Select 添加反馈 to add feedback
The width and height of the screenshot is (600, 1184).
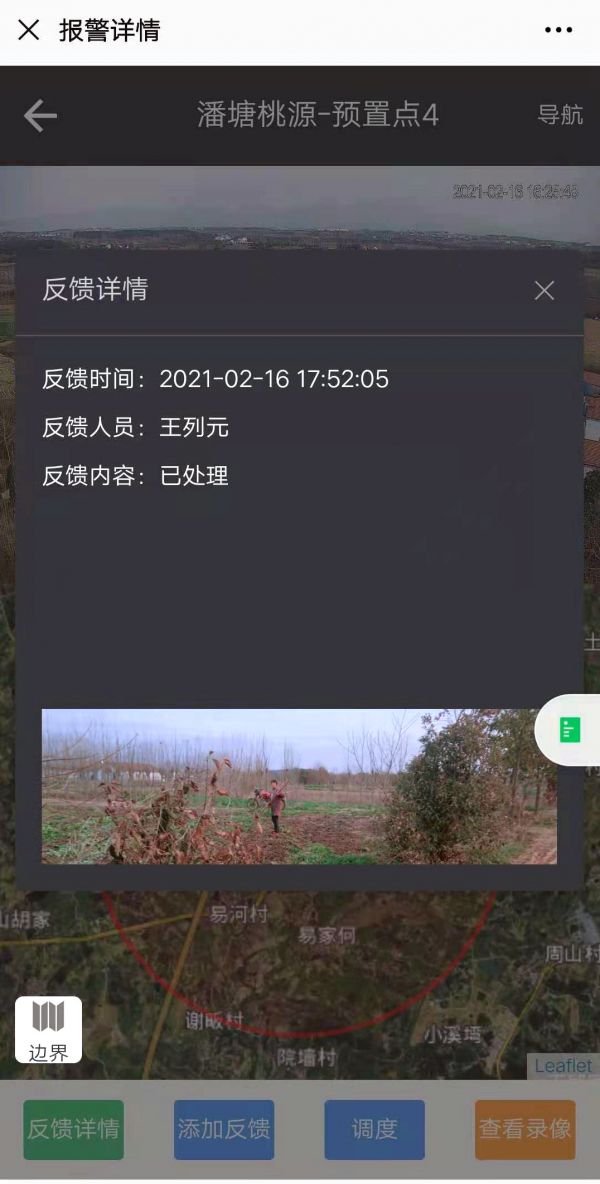click(x=224, y=1129)
